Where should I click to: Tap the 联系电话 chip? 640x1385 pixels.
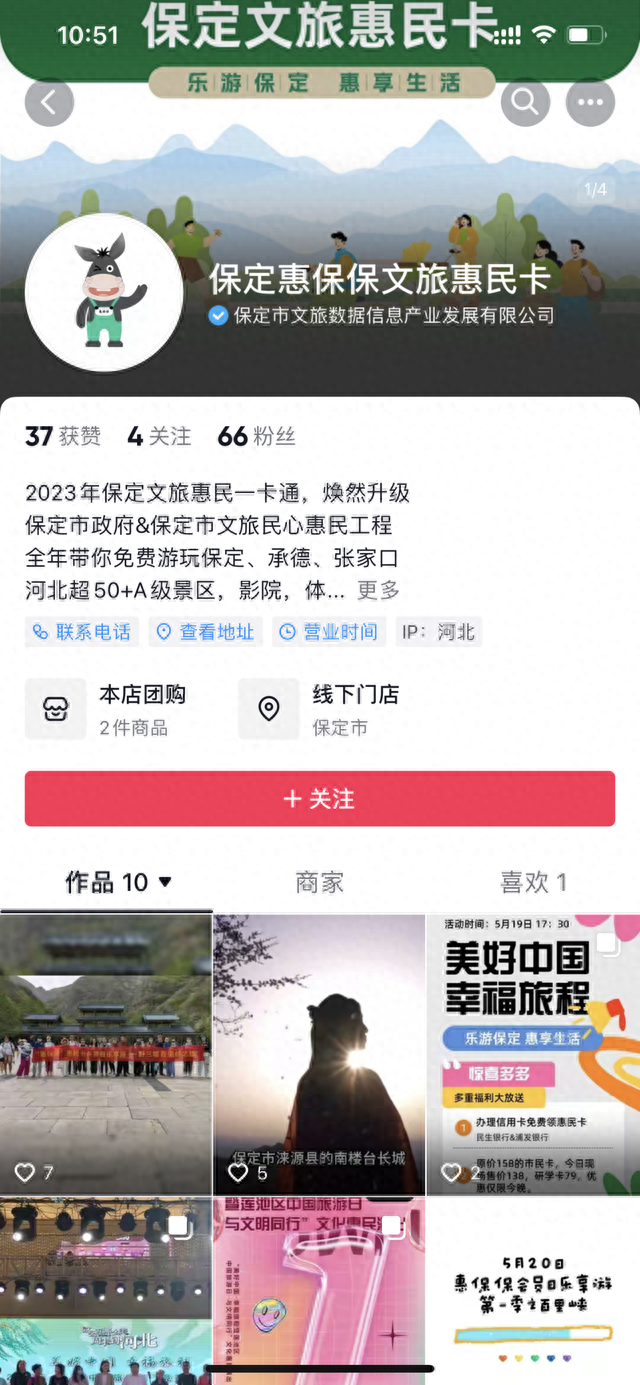pos(83,632)
